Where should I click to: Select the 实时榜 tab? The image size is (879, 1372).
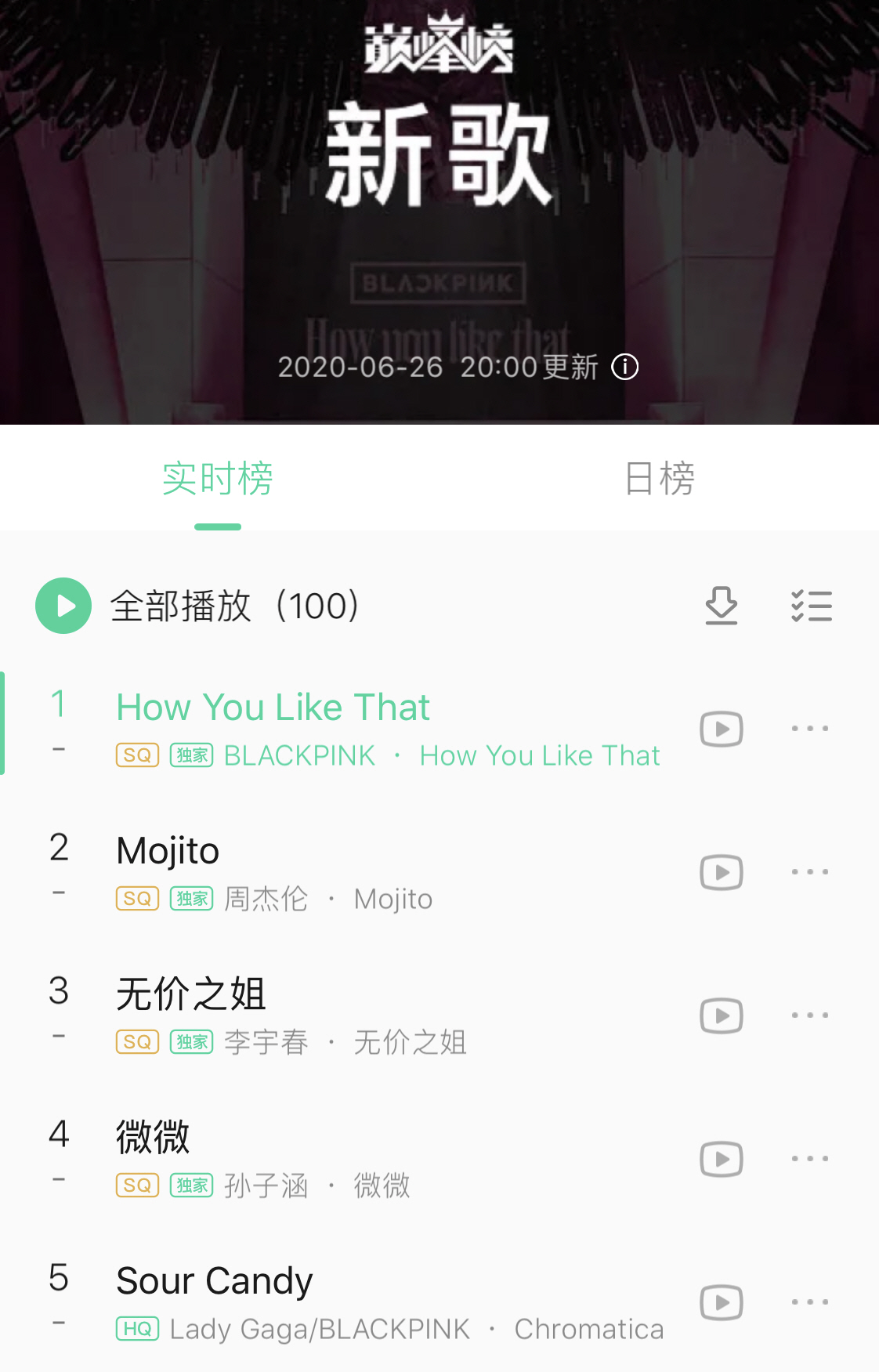coord(218,479)
